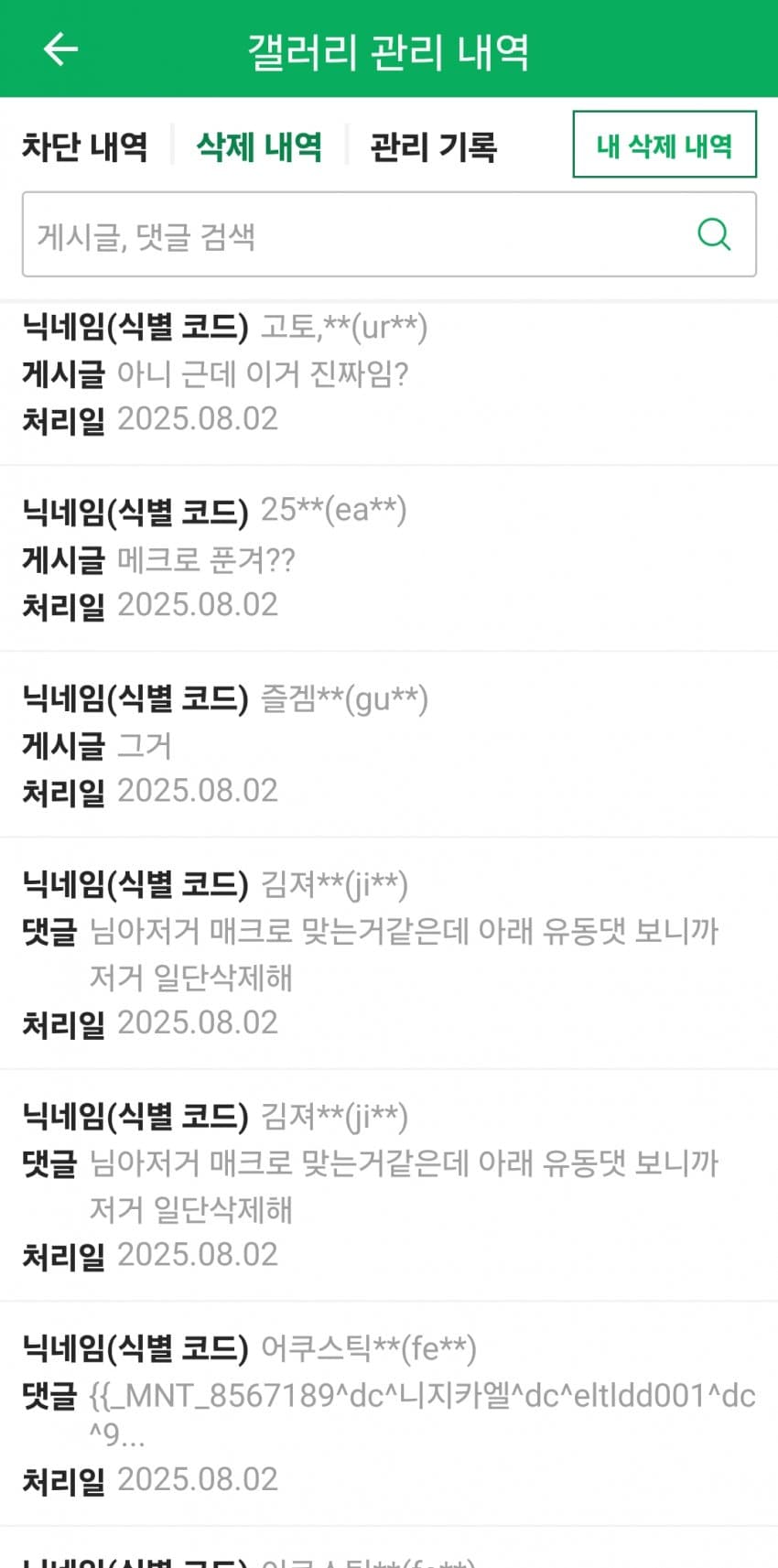Tap the 내 삭제 내역 button

664,145
